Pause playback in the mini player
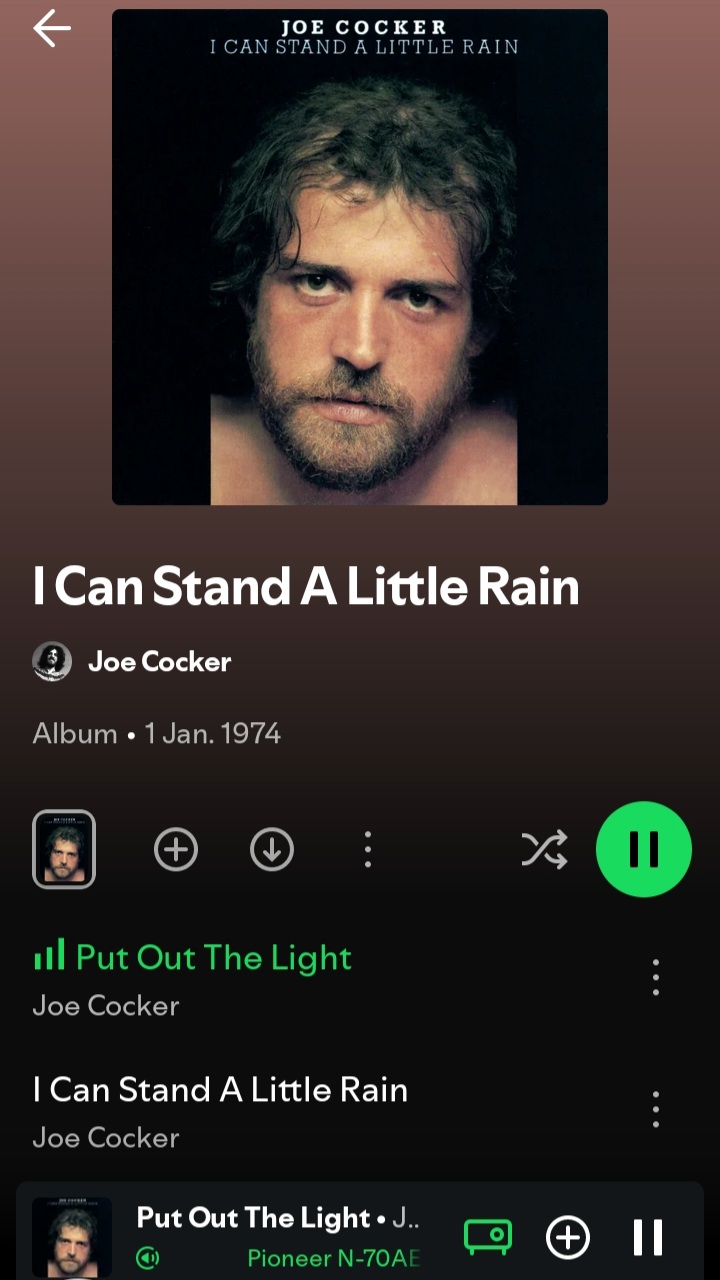The width and height of the screenshot is (720, 1280). tap(648, 1237)
